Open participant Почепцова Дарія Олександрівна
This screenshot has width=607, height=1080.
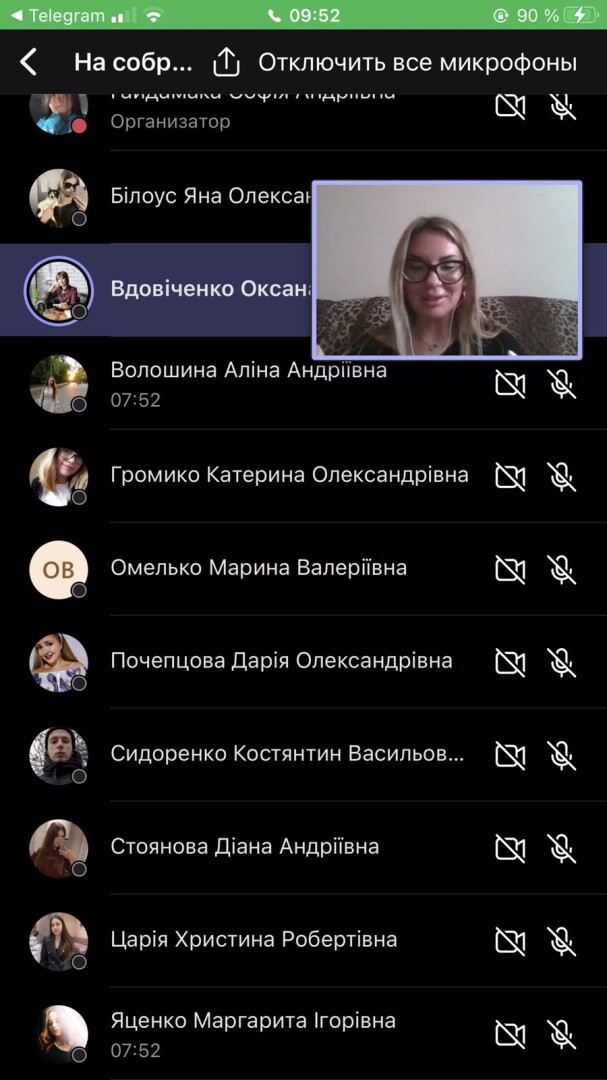click(x=281, y=661)
